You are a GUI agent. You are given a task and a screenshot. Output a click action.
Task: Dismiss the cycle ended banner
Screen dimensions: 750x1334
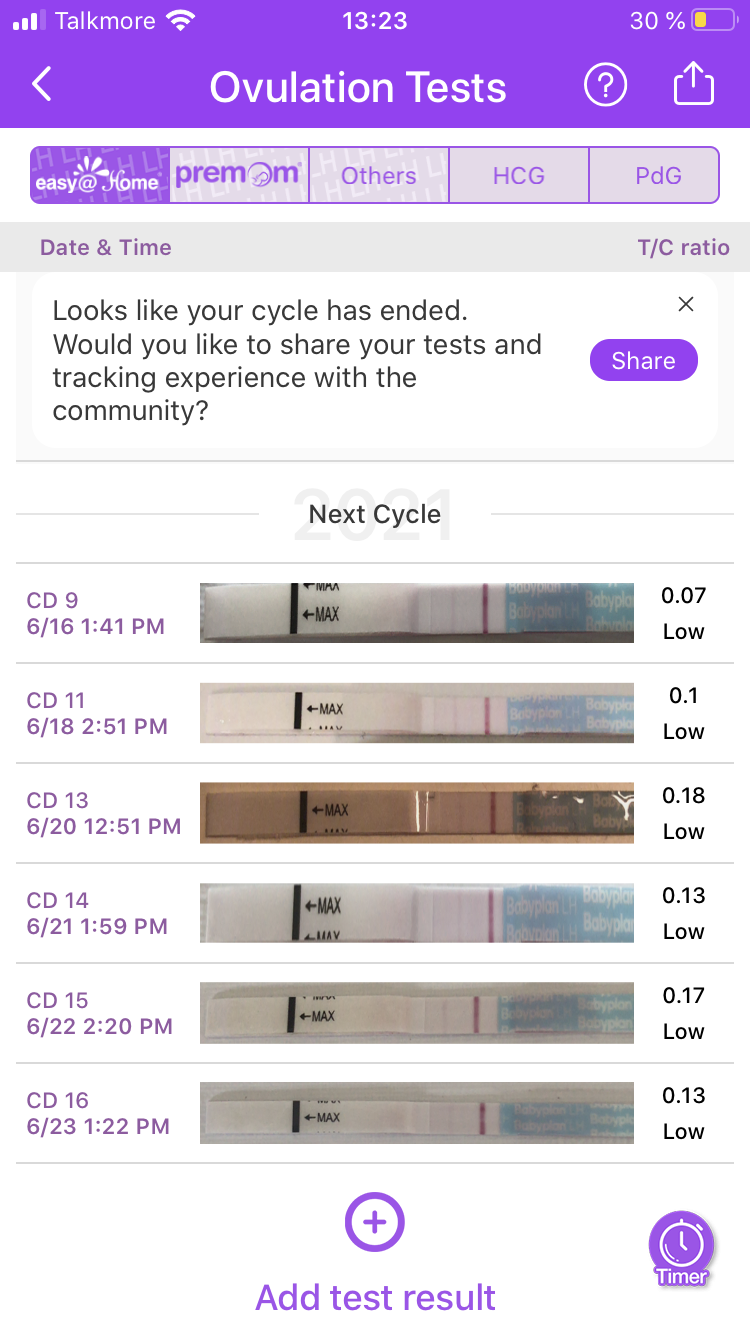pyautogui.click(x=686, y=305)
